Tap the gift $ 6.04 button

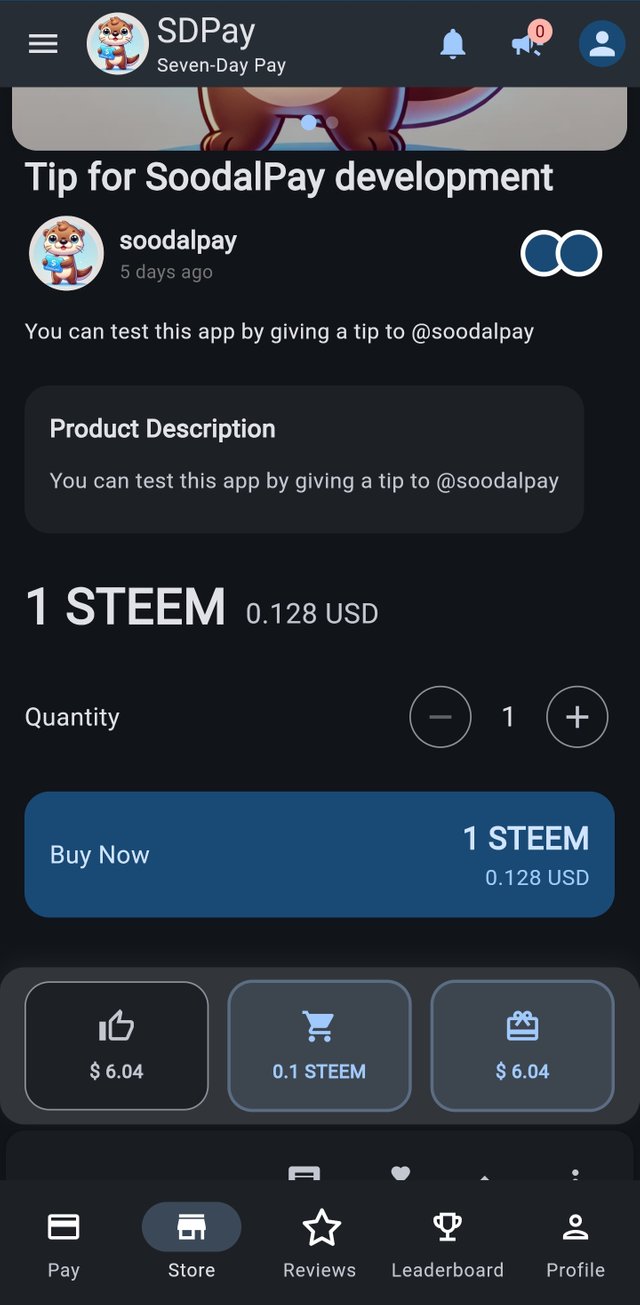(522, 1045)
